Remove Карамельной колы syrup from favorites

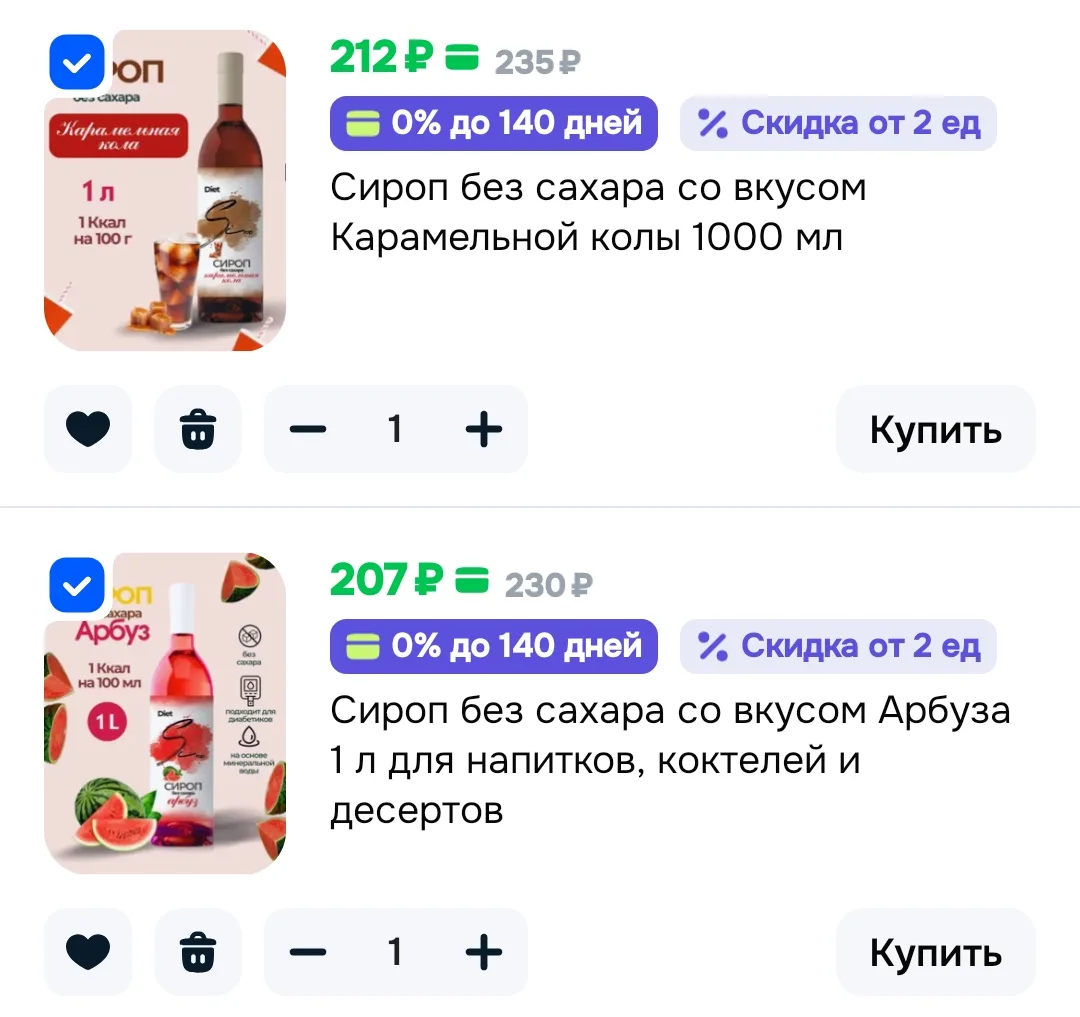[x=88, y=429]
